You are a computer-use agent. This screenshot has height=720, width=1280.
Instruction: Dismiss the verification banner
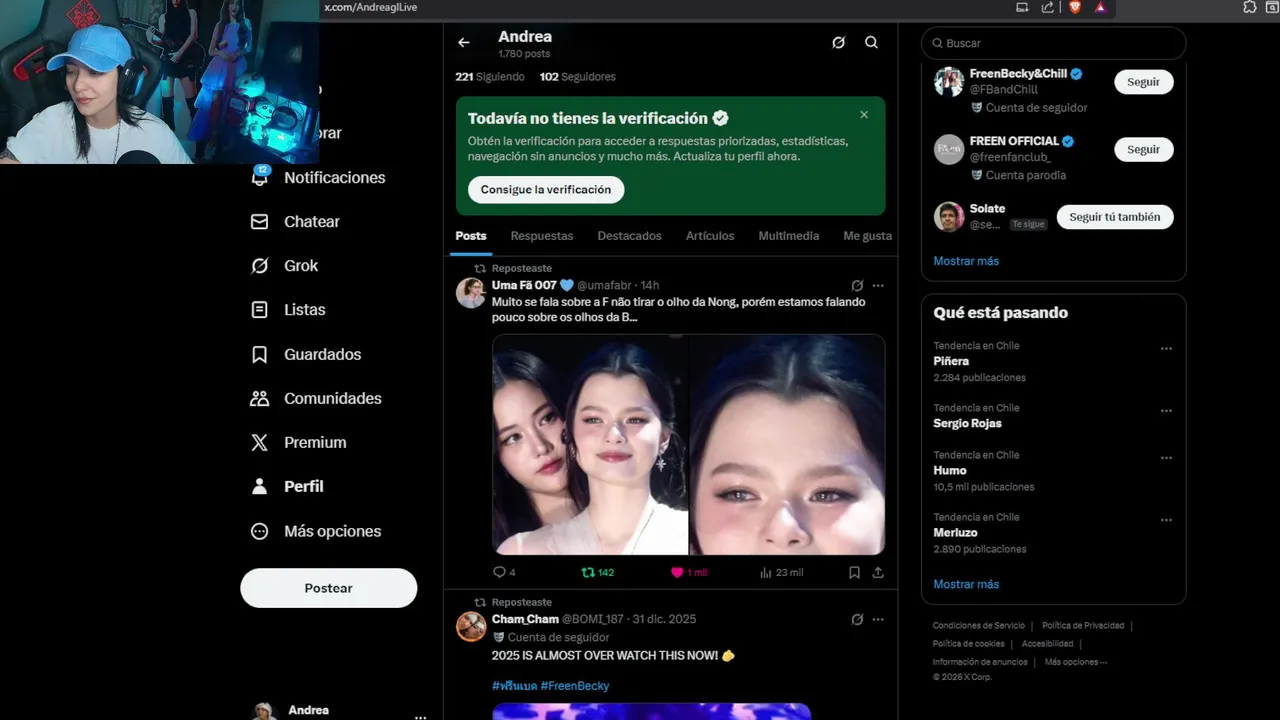tap(864, 115)
